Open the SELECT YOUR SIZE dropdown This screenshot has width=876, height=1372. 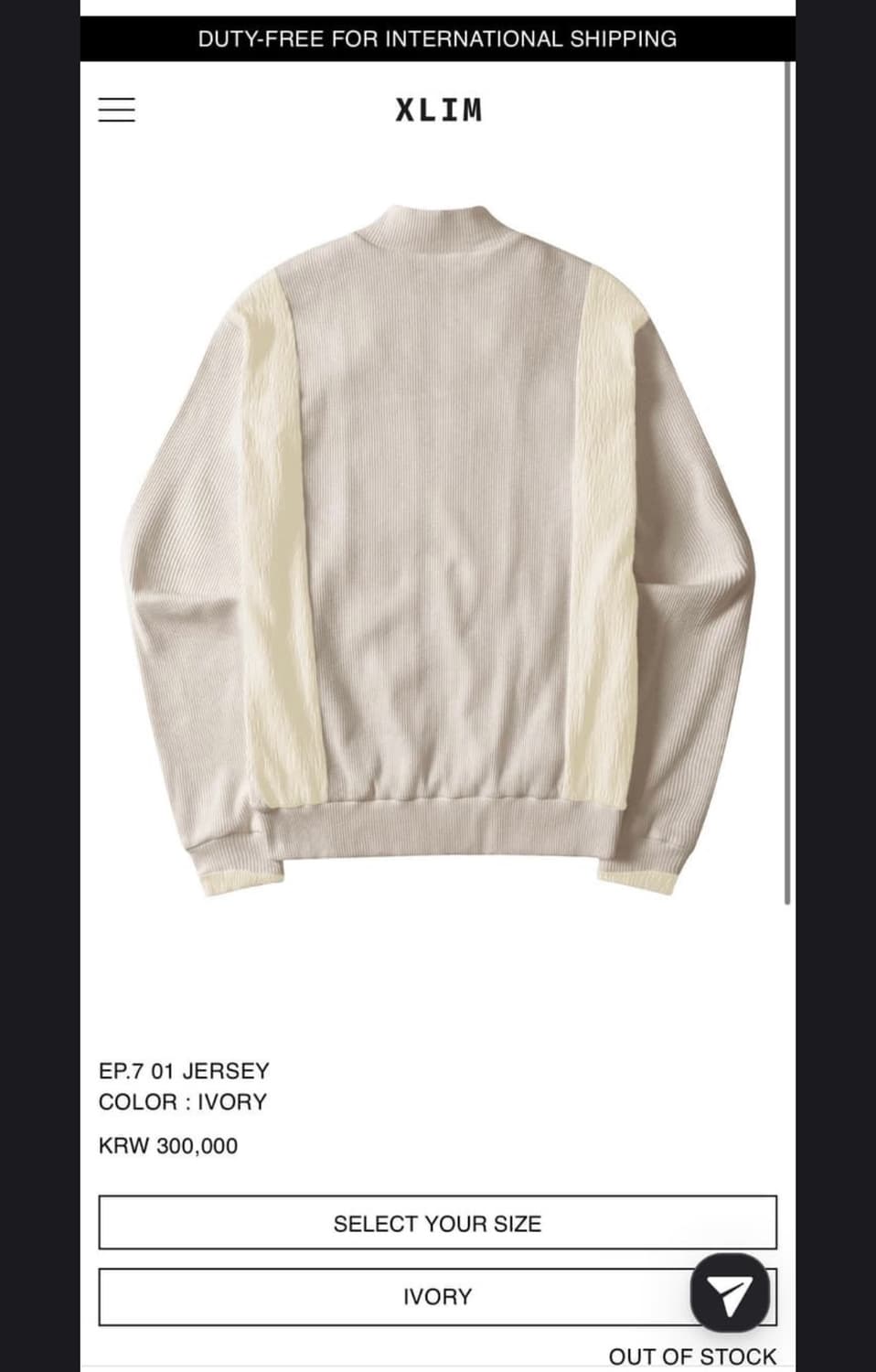(437, 1223)
